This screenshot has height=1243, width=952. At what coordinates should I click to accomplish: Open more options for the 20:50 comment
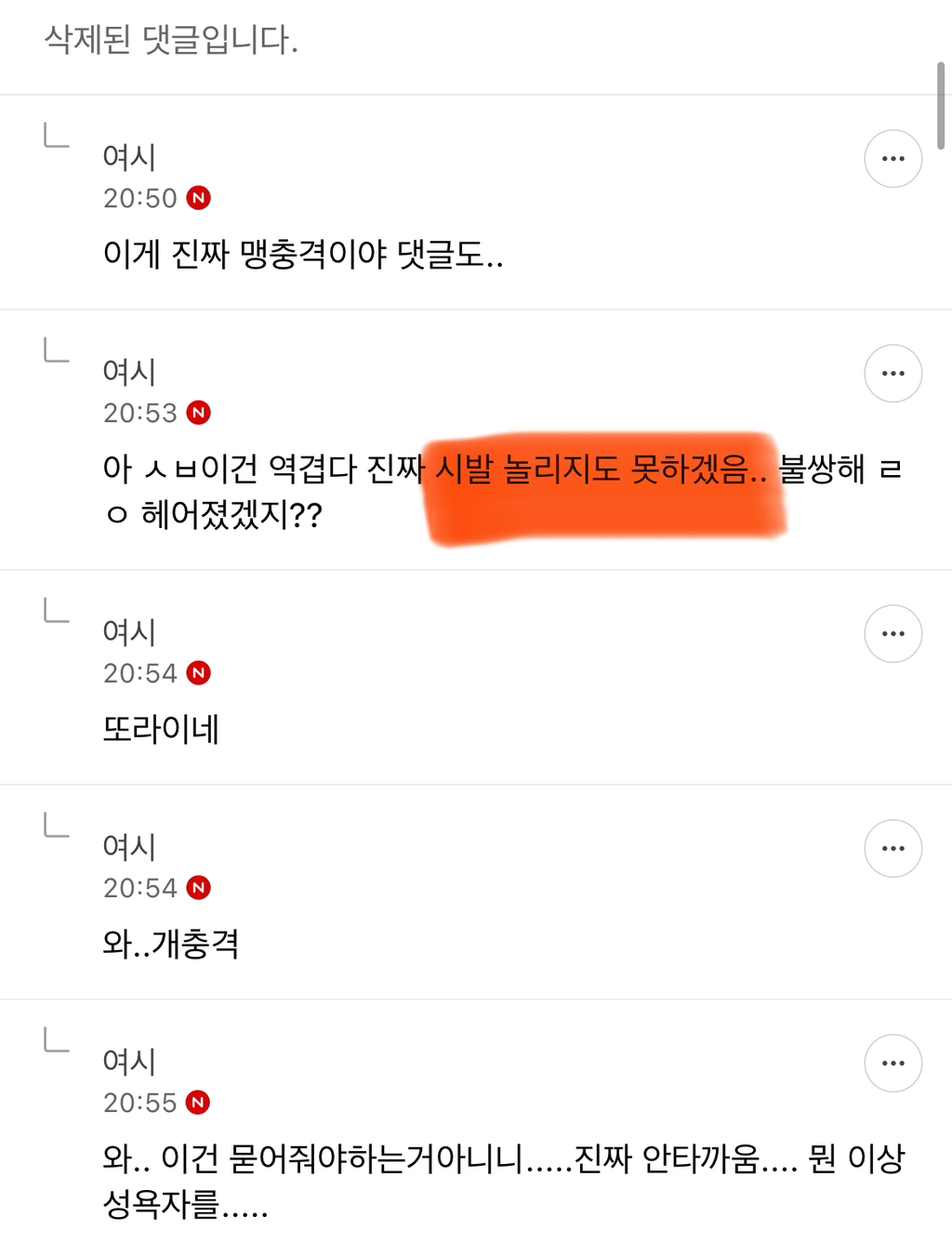tap(892, 159)
